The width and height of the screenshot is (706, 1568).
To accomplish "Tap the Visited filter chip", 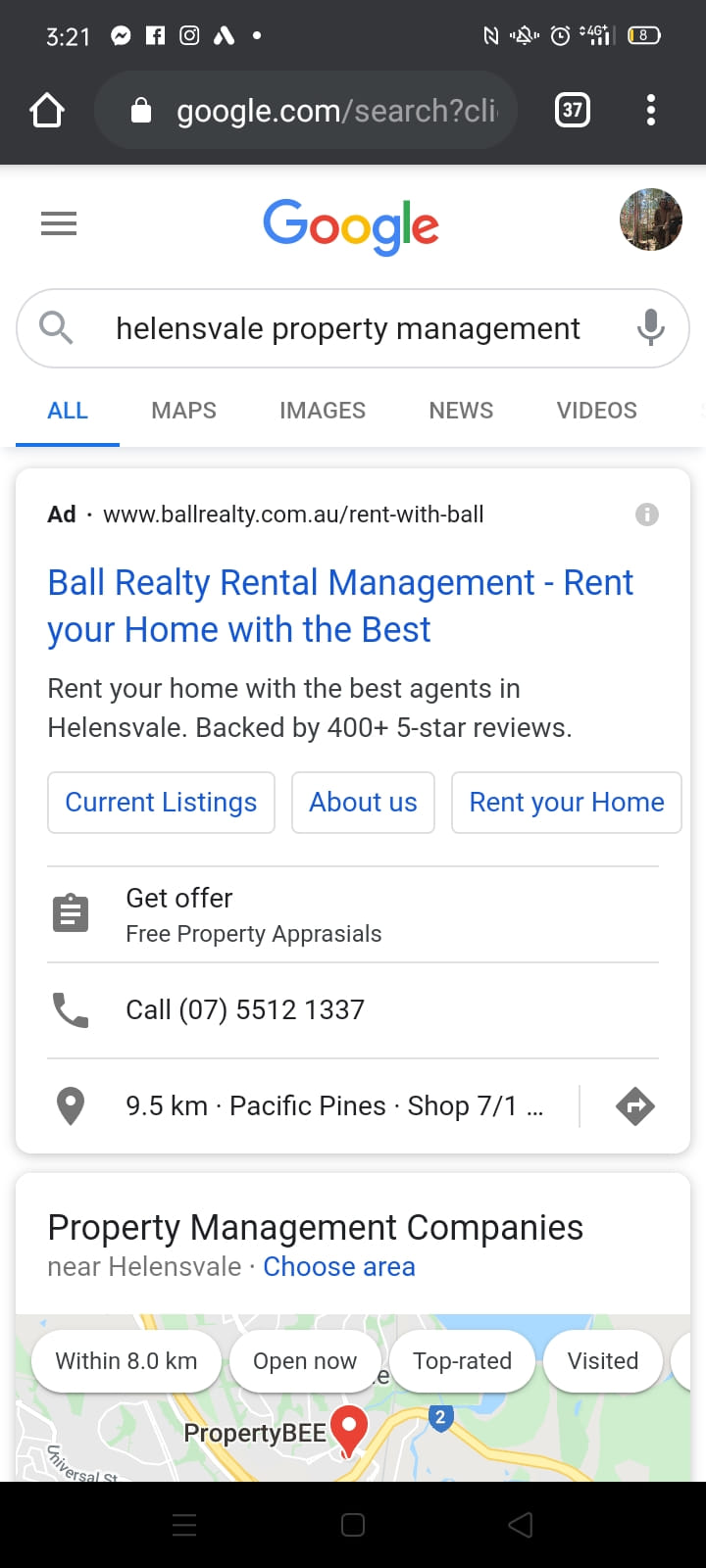I will point(602,1360).
